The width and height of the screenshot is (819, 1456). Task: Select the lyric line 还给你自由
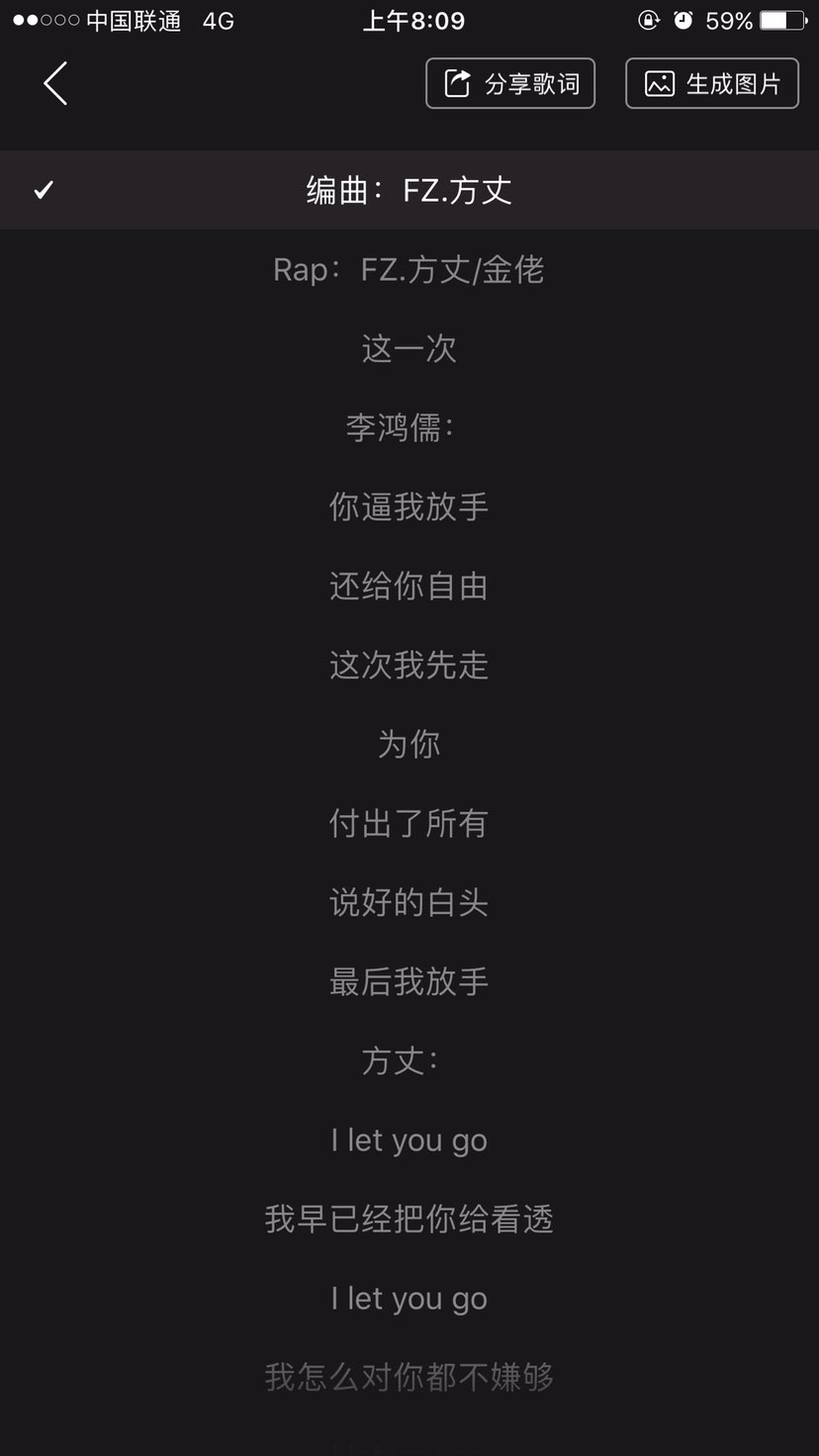(409, 586)
